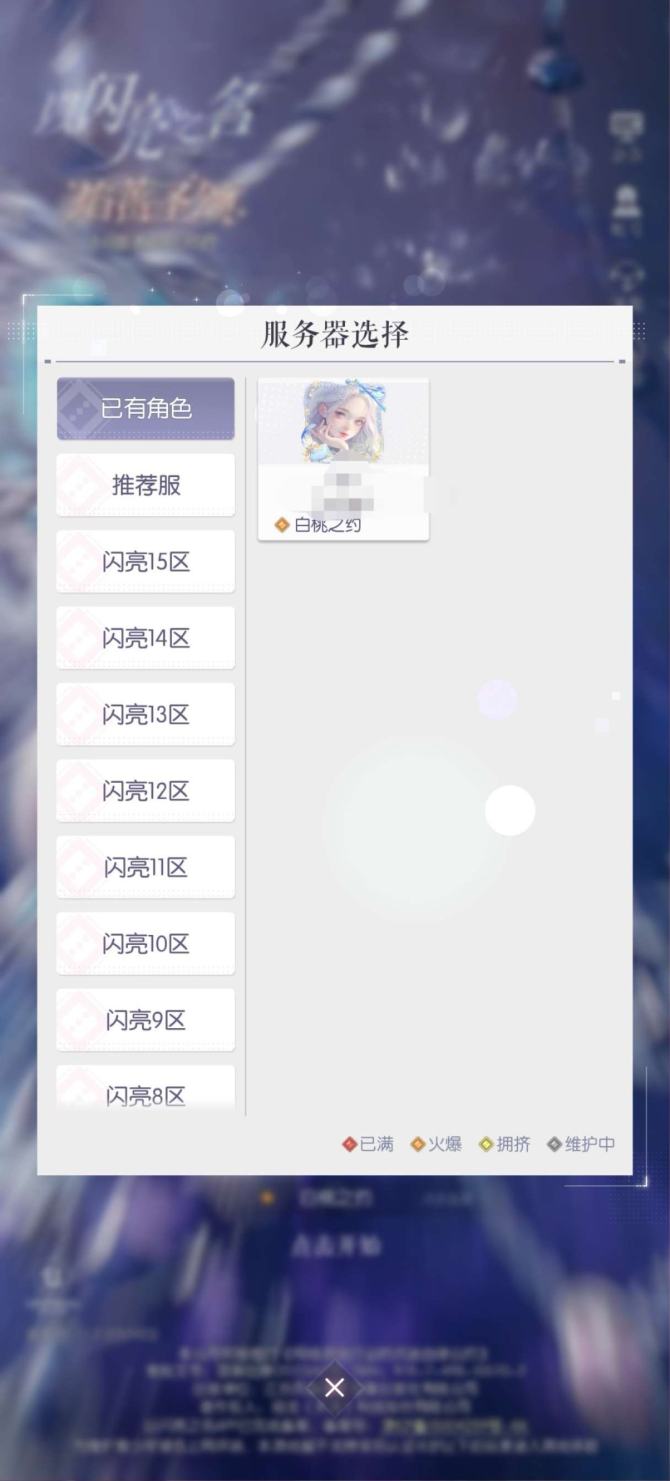Viewport: 670px width, 1481px height.
Task: Tap 闪亮10区 in the server list
Action: click(145, 944)
